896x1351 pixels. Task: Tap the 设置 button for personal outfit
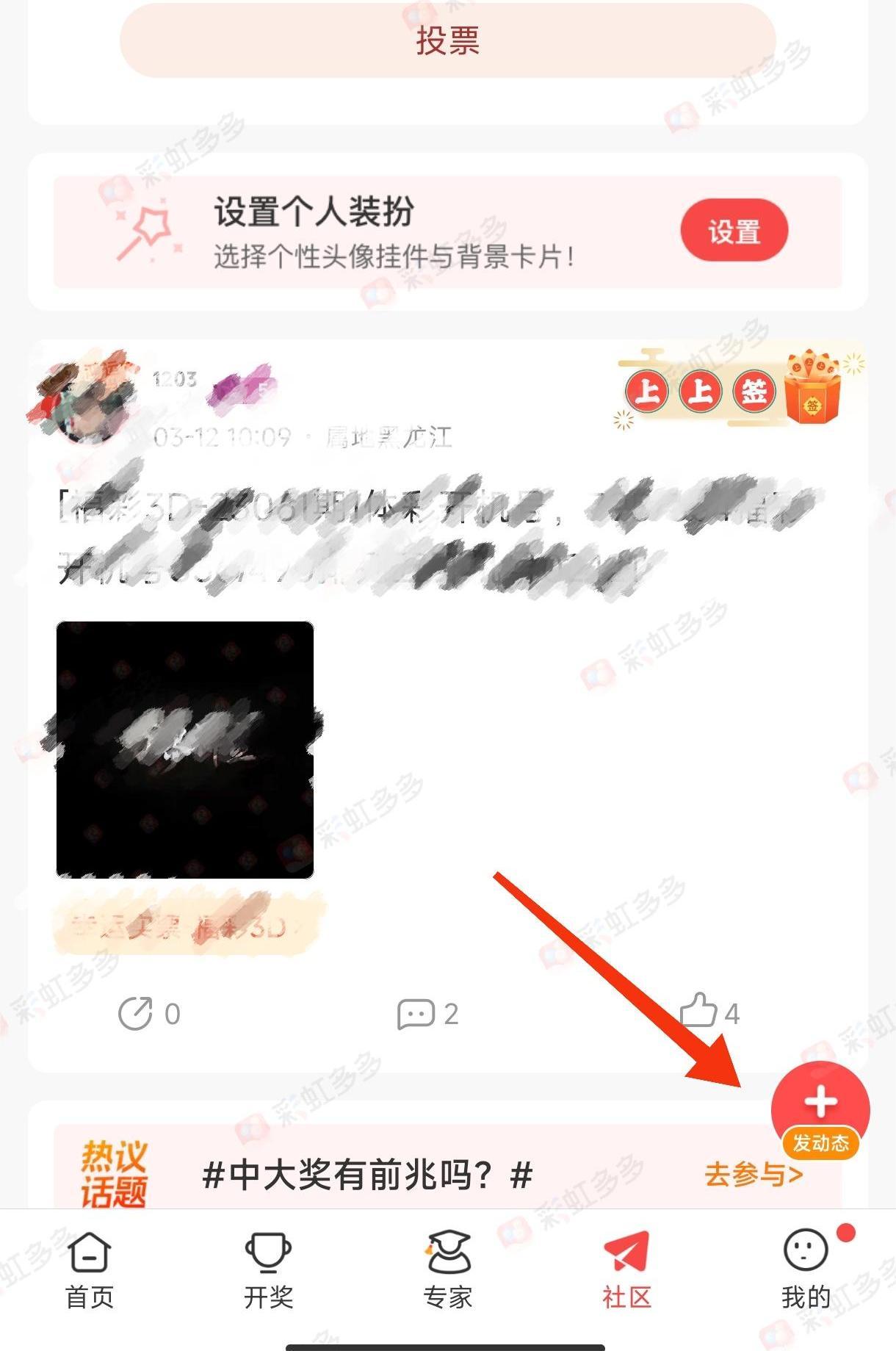click(734, 231)
